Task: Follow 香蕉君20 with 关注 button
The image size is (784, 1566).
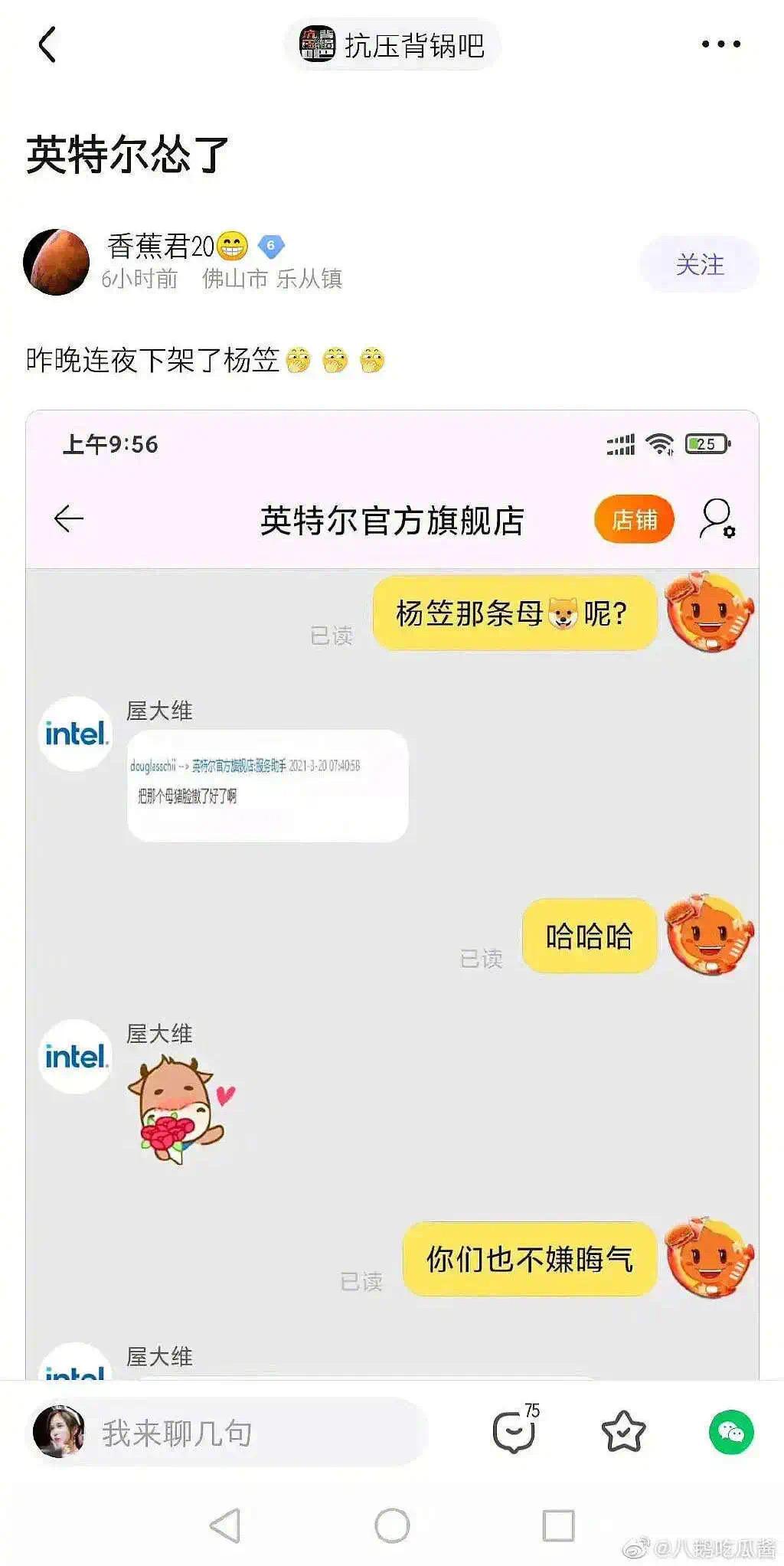Action: (x=699, y=265)
